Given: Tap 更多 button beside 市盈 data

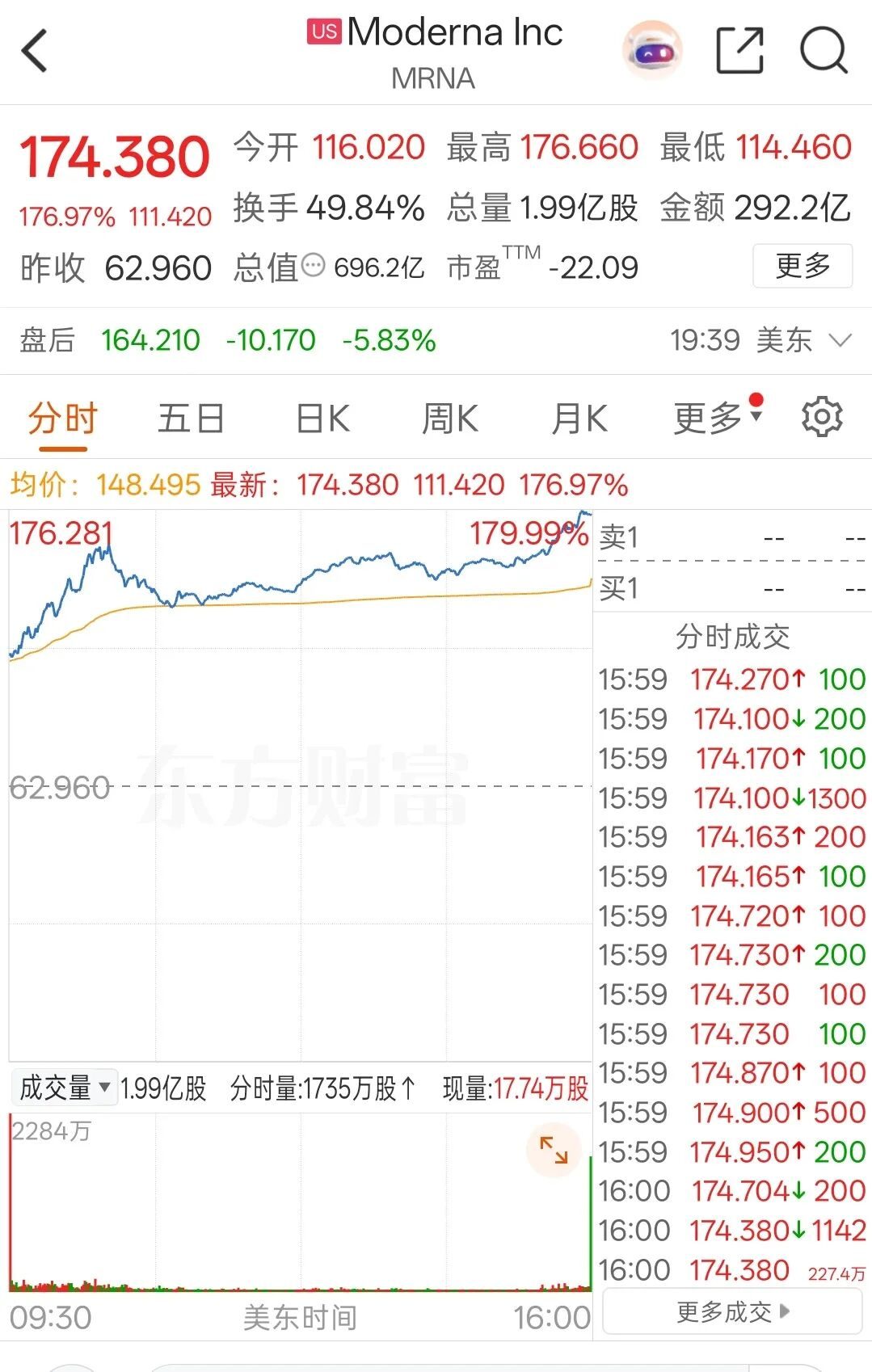Looking at the screenshot, I should [x=802, y=266].
